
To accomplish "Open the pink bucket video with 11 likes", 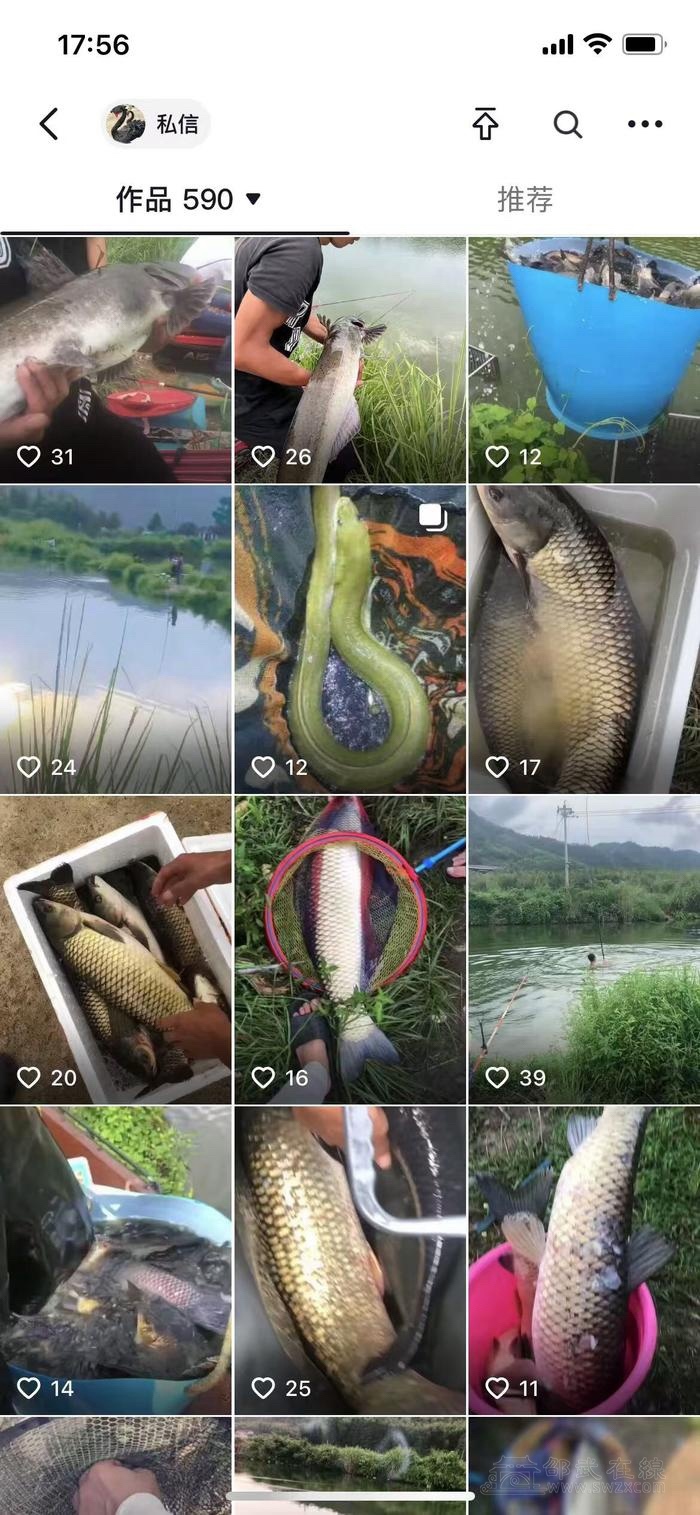I will click(x=585, y=1260).
